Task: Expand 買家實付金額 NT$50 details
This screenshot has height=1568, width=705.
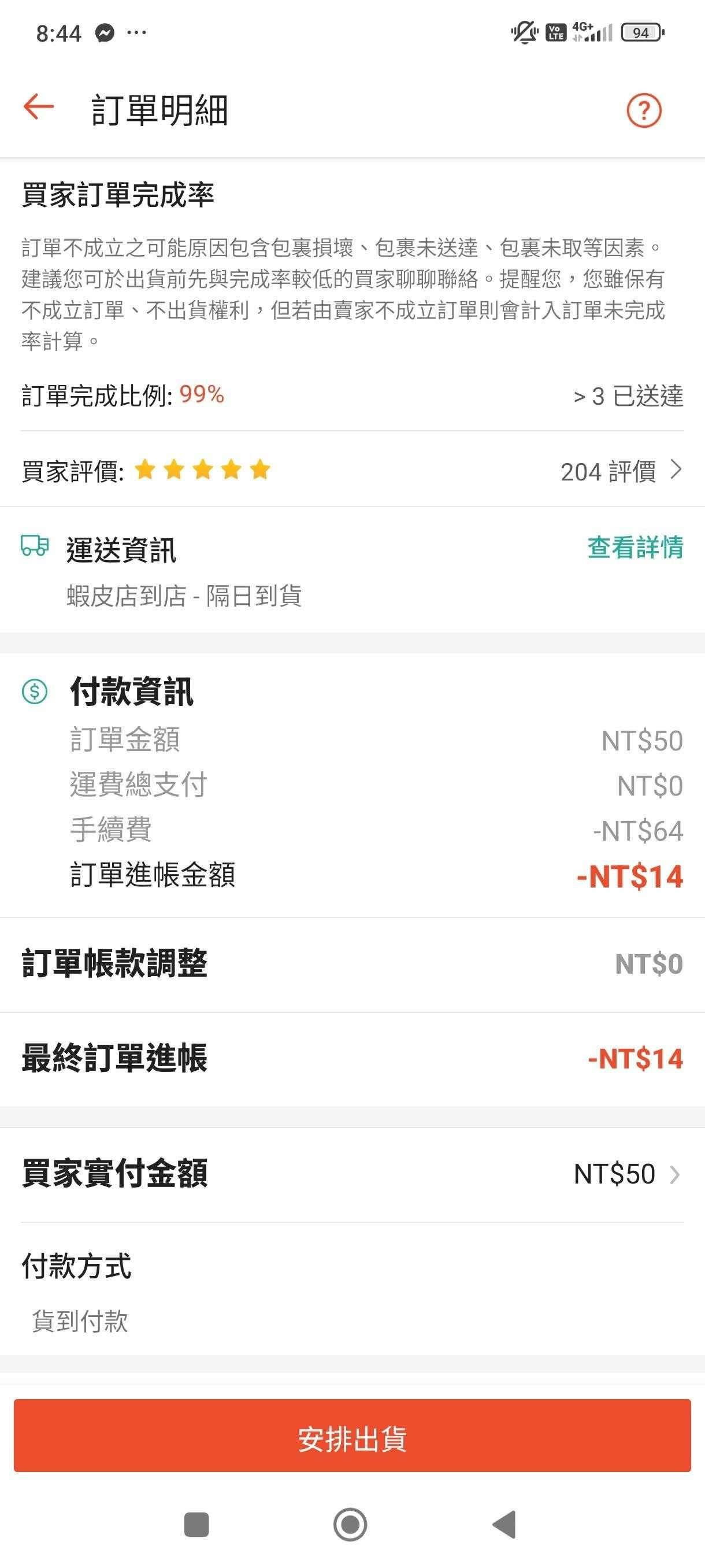Action: [626, 1174]
